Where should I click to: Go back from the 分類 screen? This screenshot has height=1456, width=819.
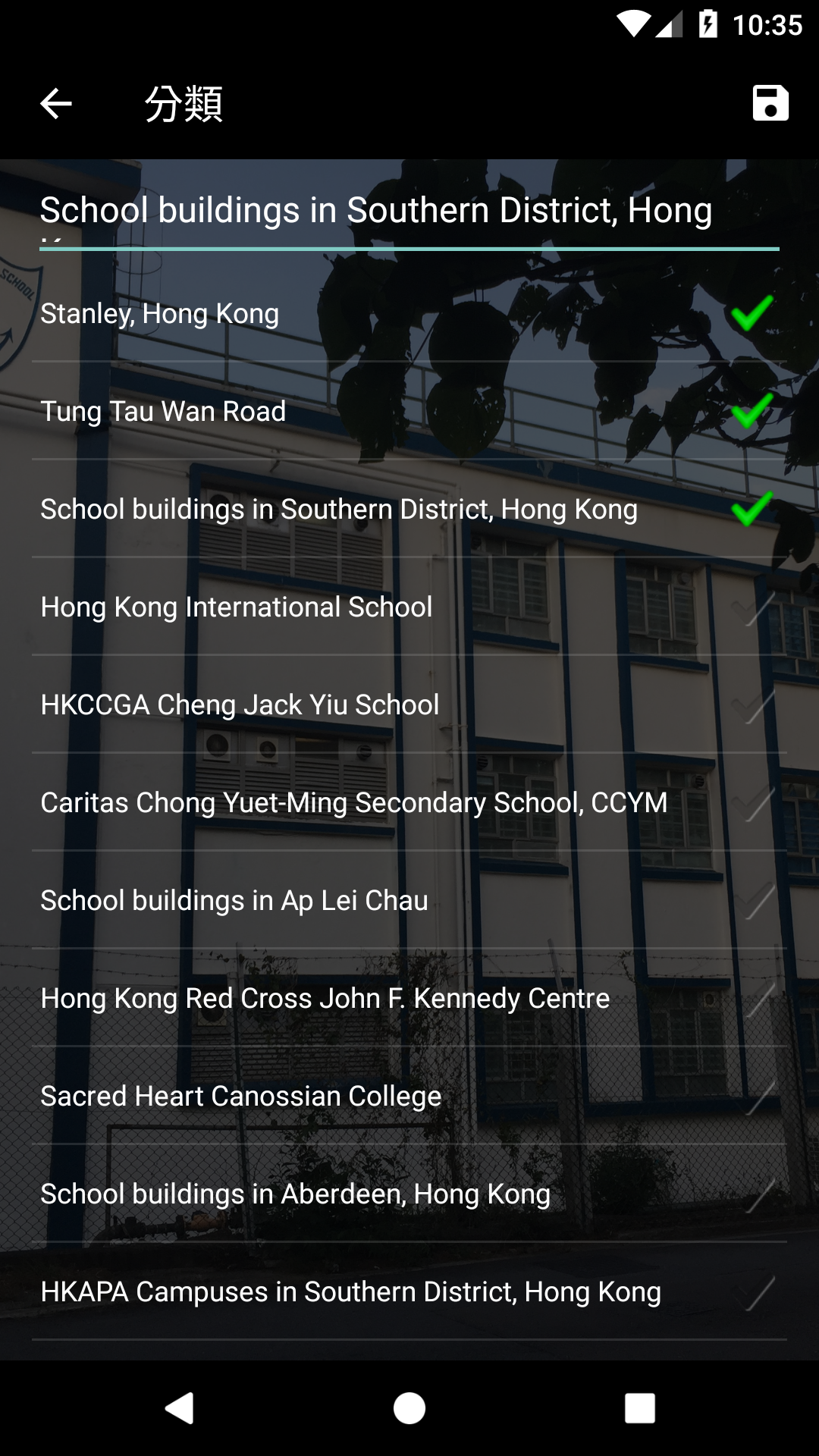click(55, 104)
